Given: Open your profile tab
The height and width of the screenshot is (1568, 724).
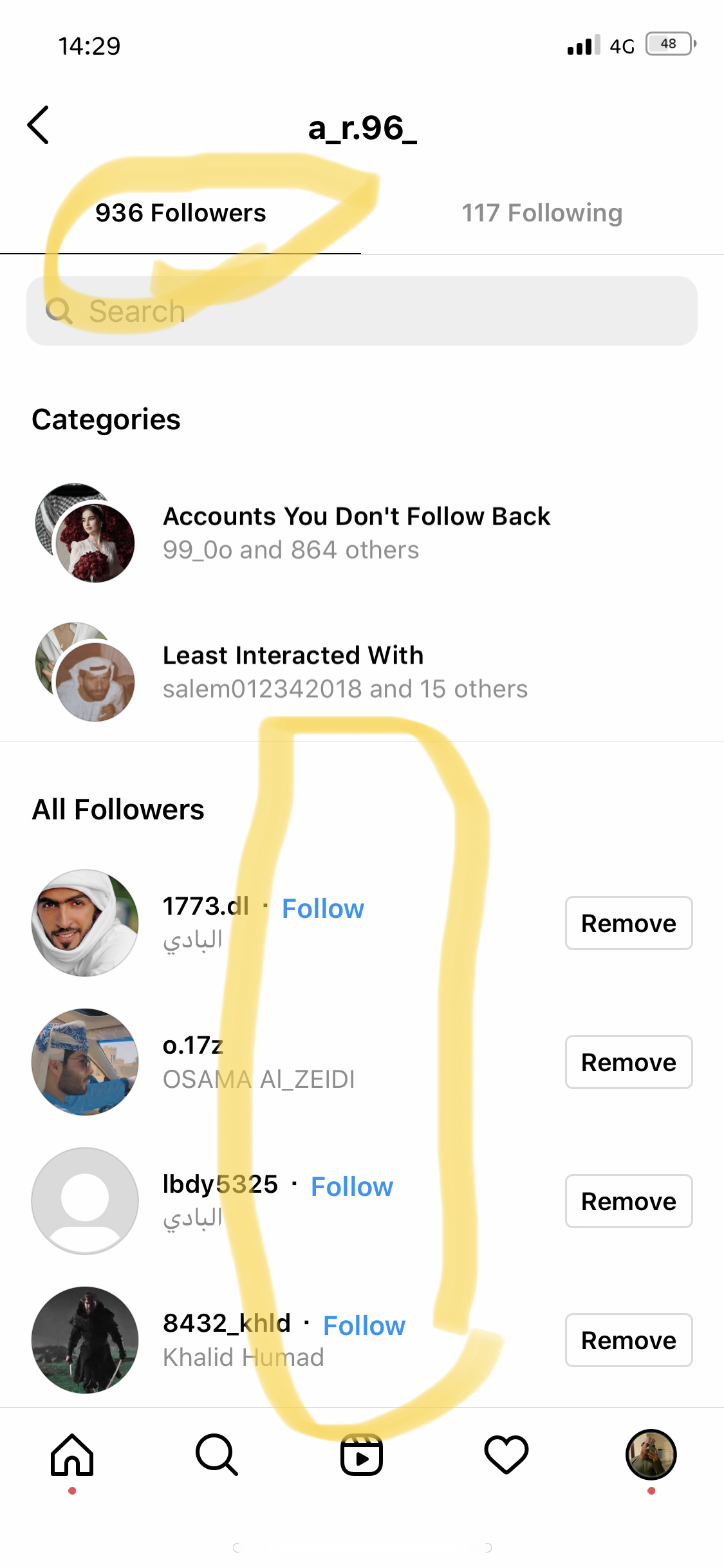Looking at the screenshot, I should (651, 1455).
